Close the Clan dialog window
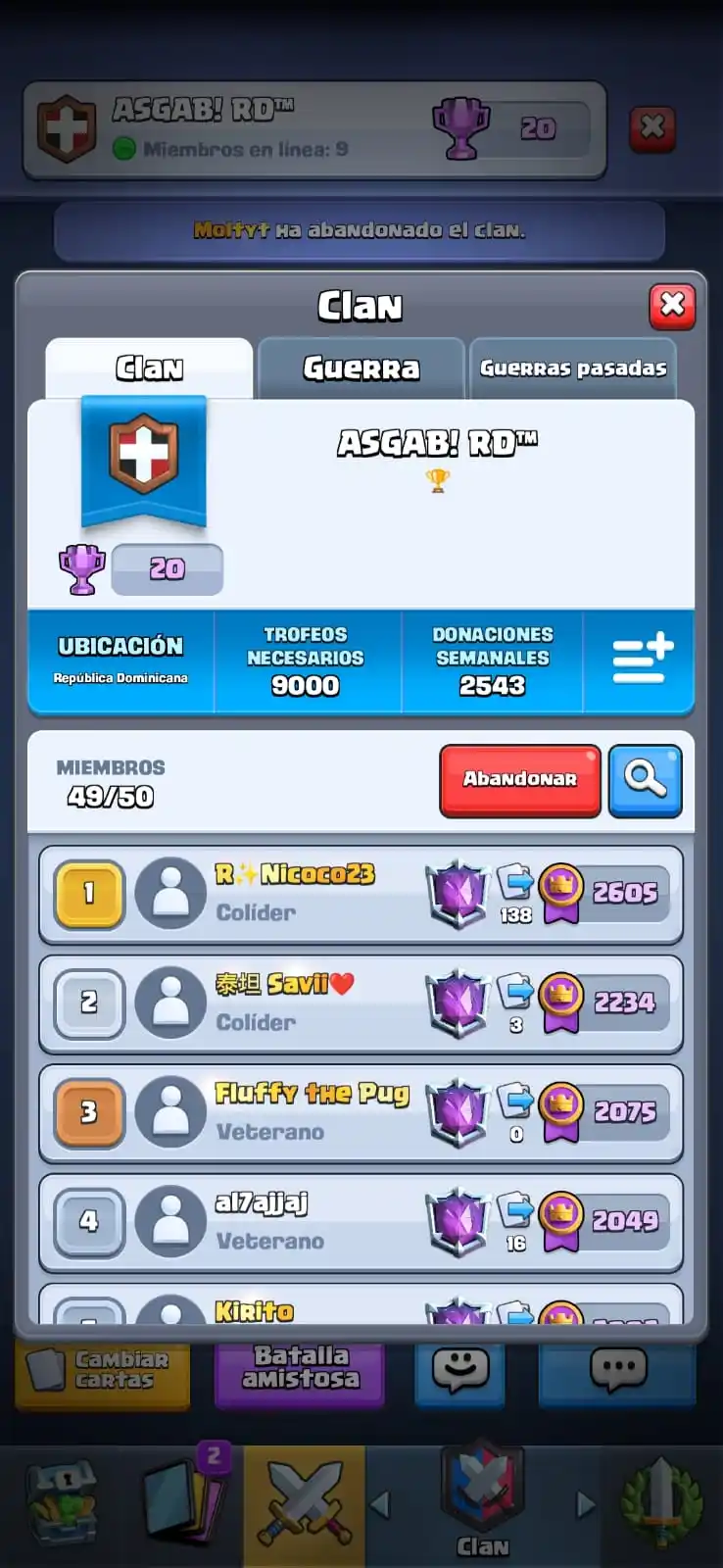The image size is (723, 1568). point(672,307)
